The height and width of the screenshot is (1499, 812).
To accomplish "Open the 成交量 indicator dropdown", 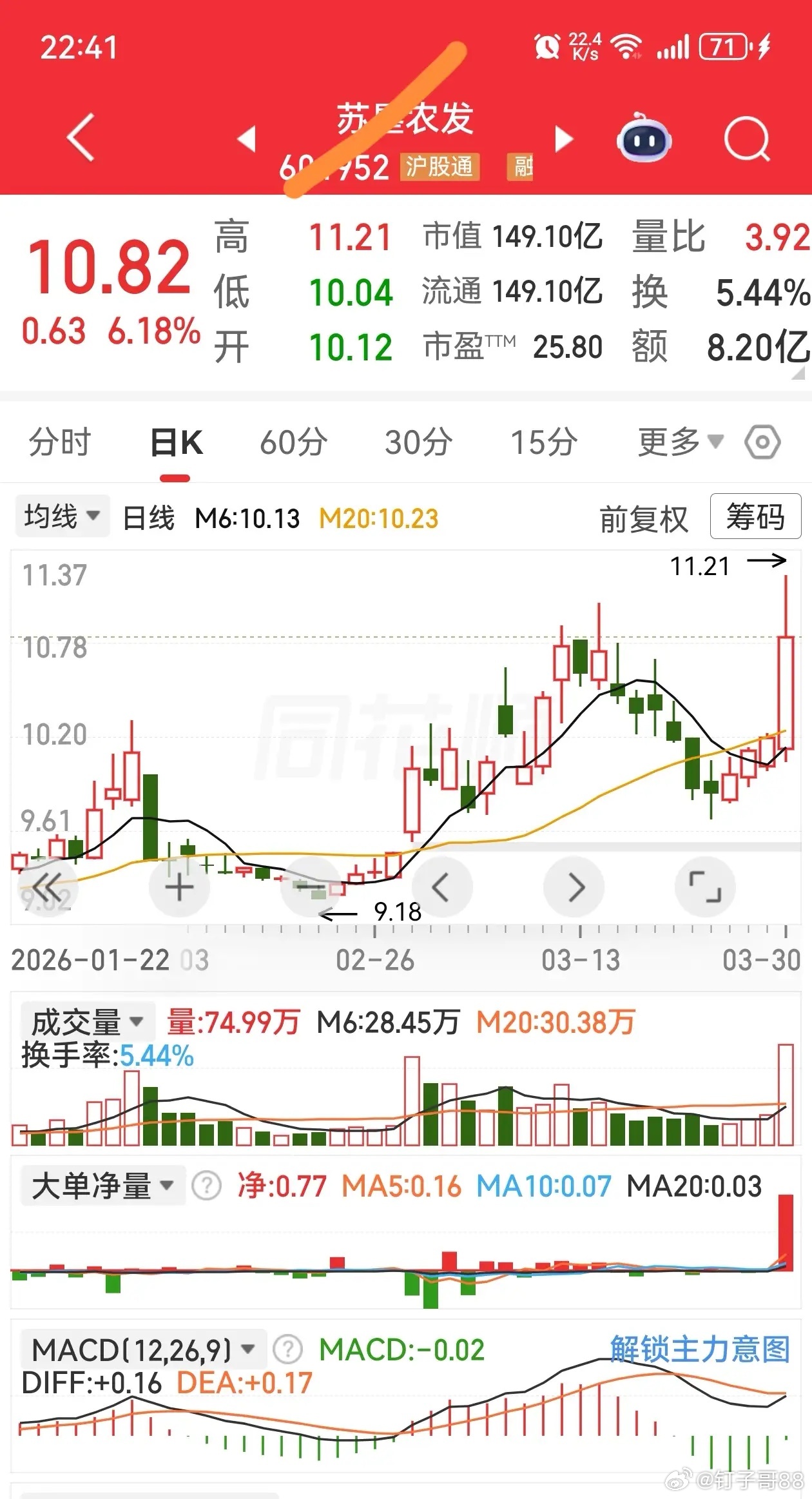I will 88,1021.
